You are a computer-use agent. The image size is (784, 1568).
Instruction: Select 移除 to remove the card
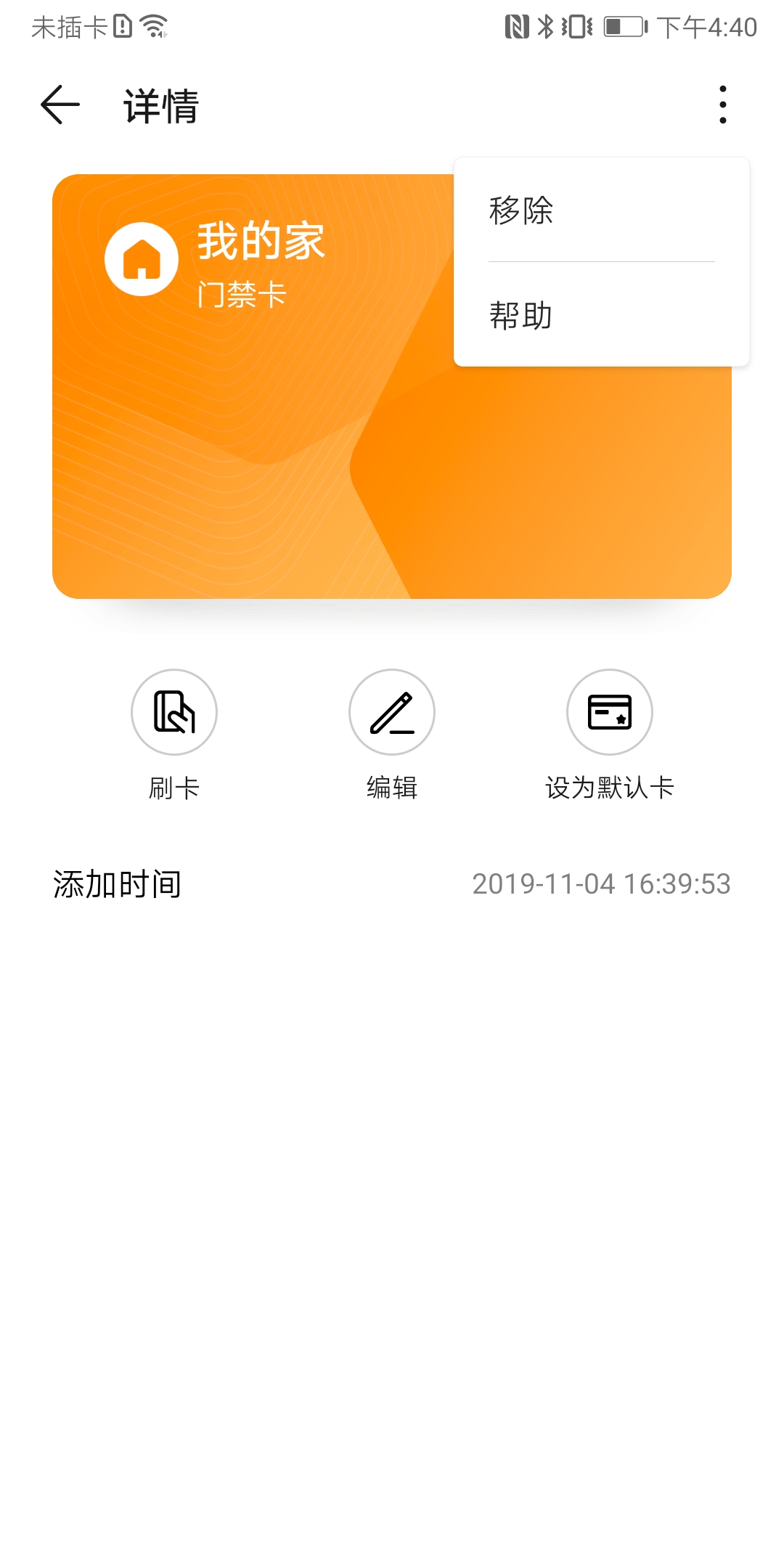pyautogui.click(x=601, y=211)
